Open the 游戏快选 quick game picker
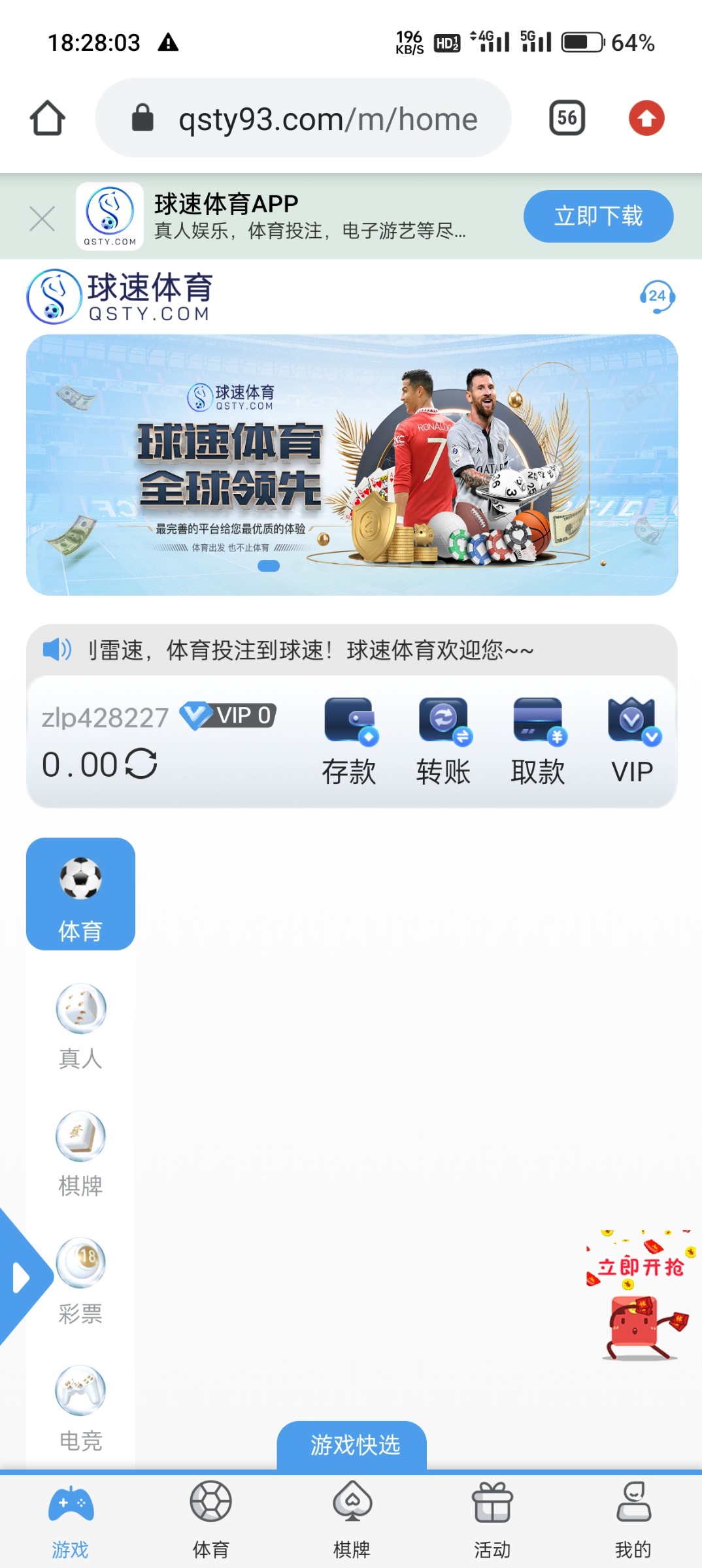The image size is (702, 1568). click(352, 1445)
